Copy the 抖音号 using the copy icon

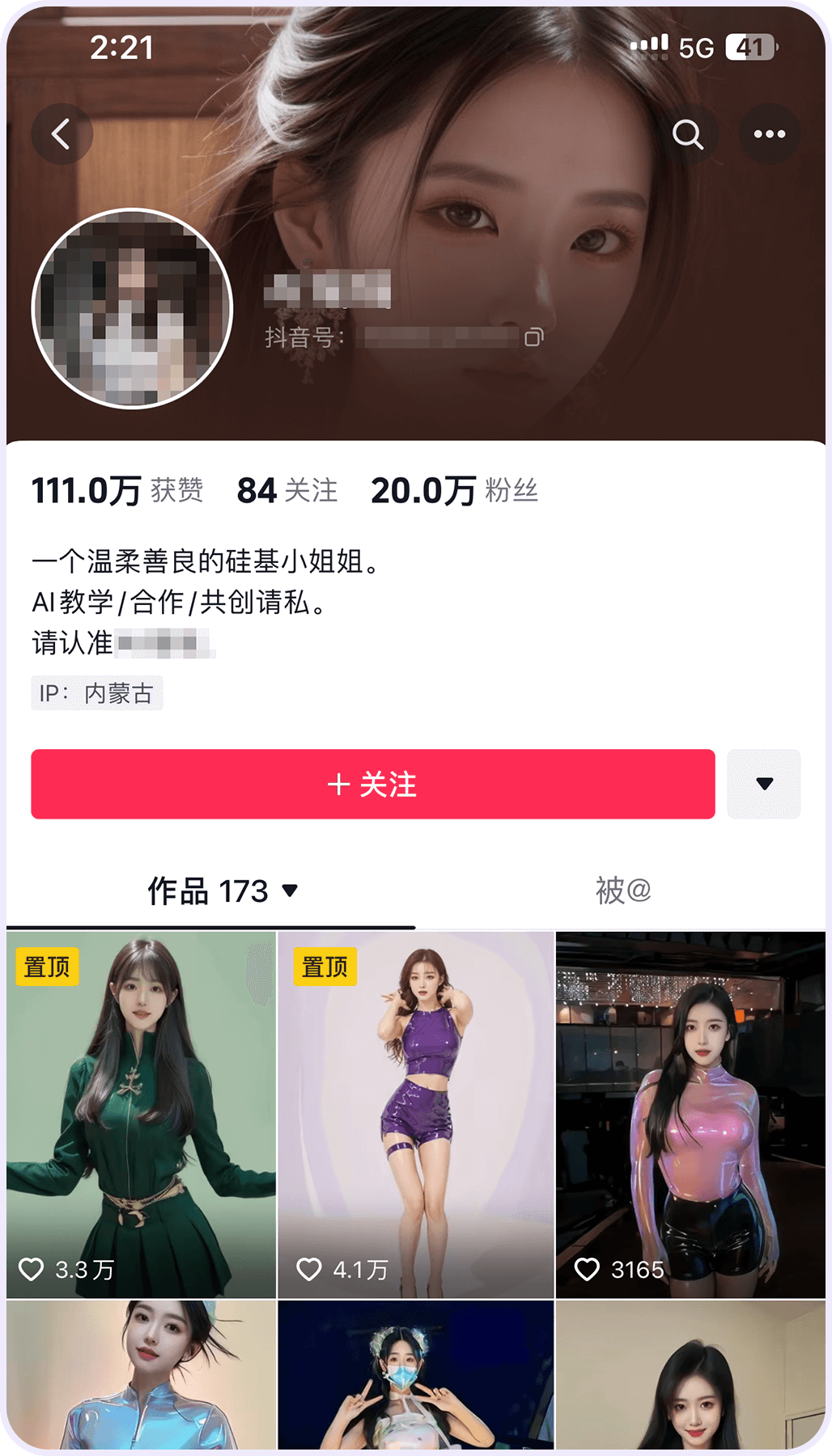[x=533, y=336]
